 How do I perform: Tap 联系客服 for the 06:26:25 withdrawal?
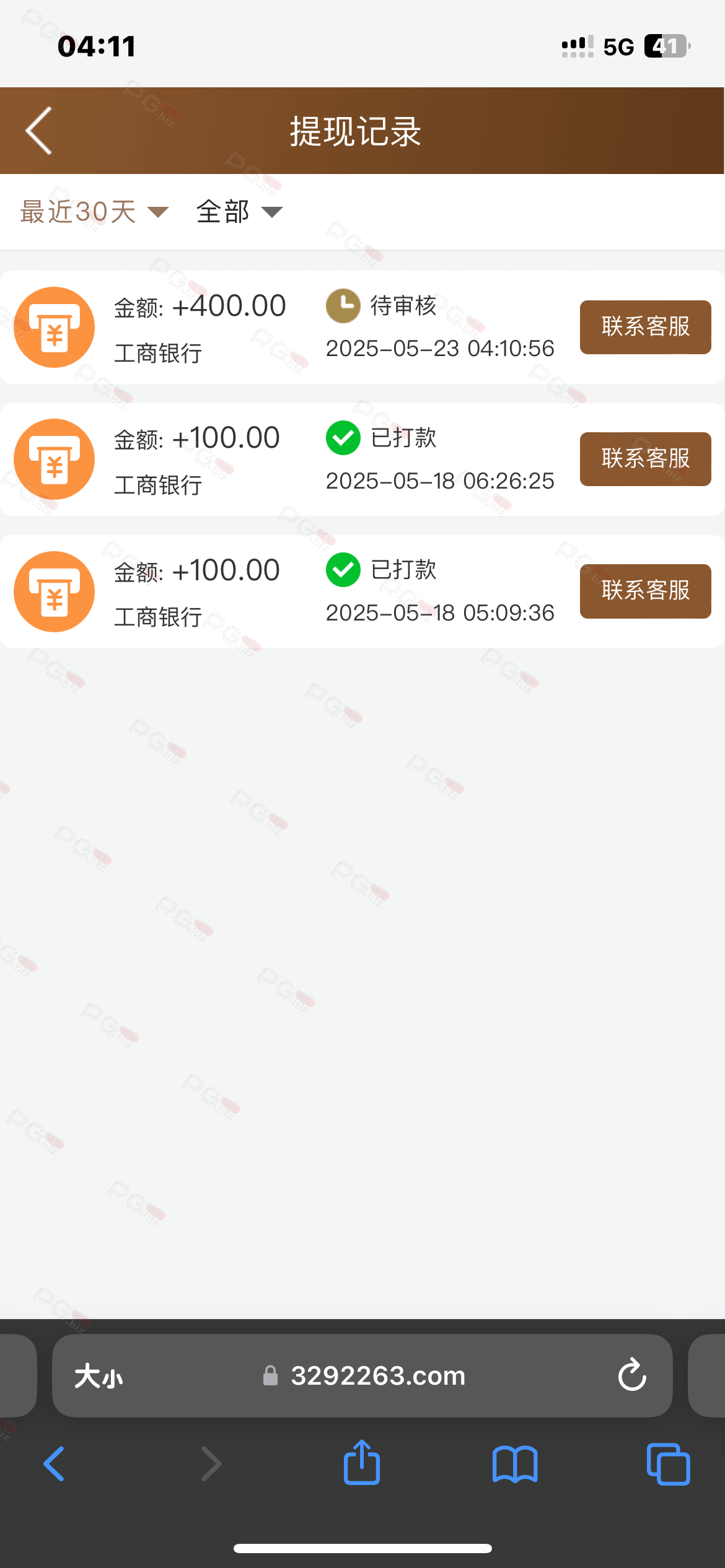coord(645,459)
